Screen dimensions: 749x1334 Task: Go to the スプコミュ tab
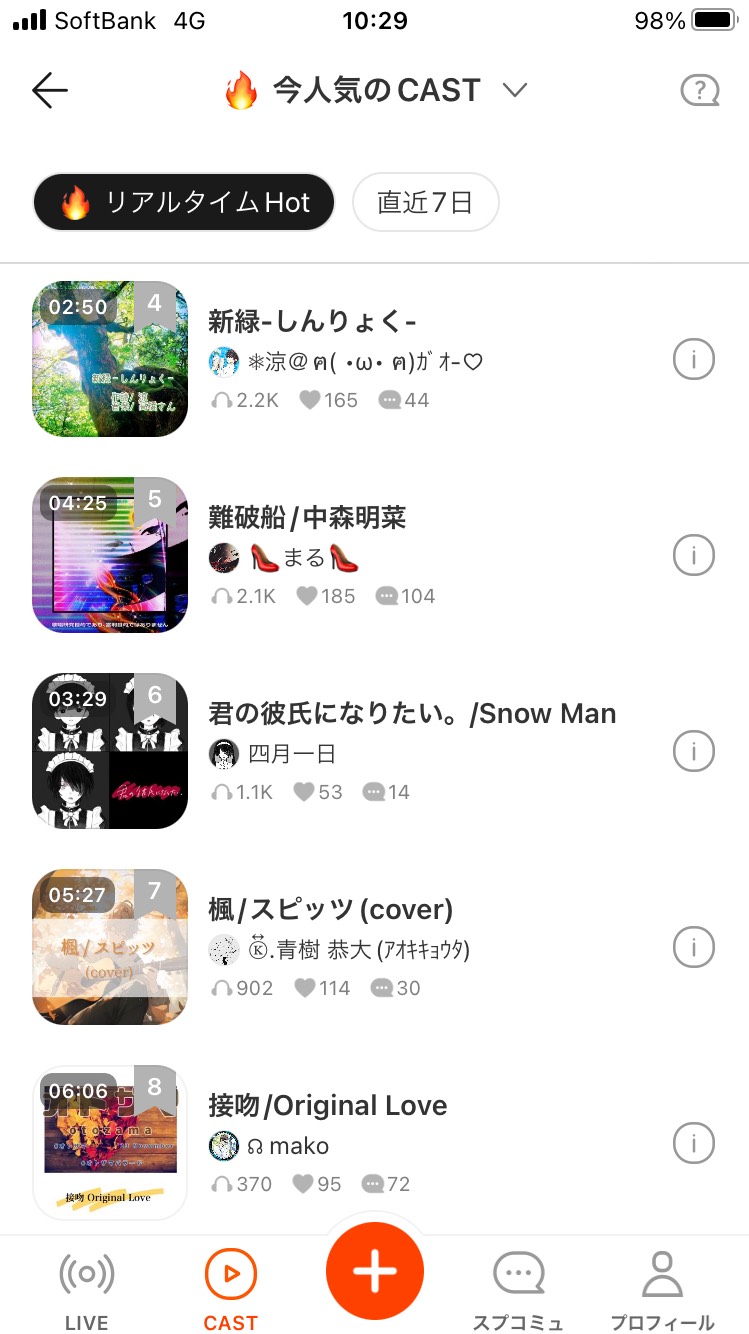tap(518, 1291)
